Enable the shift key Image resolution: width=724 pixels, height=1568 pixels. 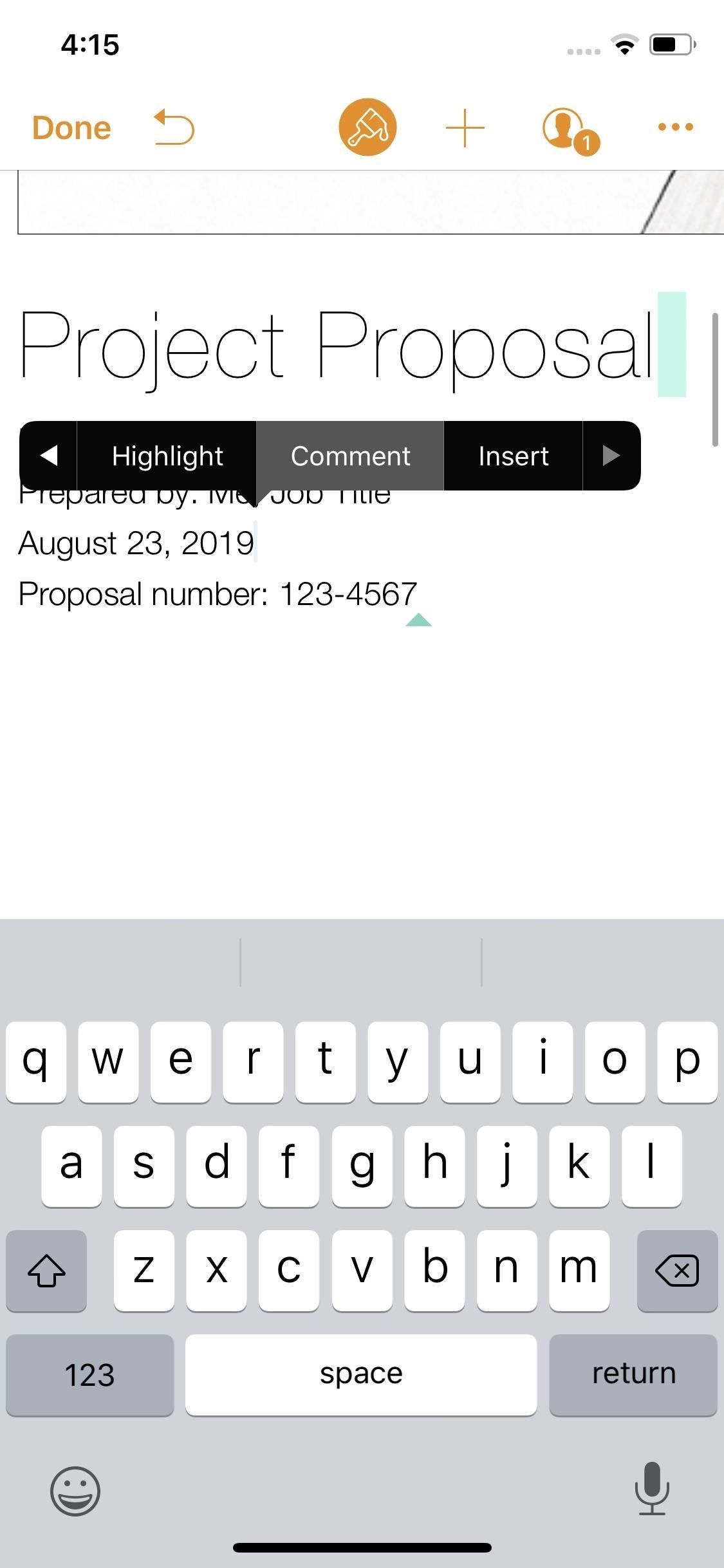click(46, 1270)
